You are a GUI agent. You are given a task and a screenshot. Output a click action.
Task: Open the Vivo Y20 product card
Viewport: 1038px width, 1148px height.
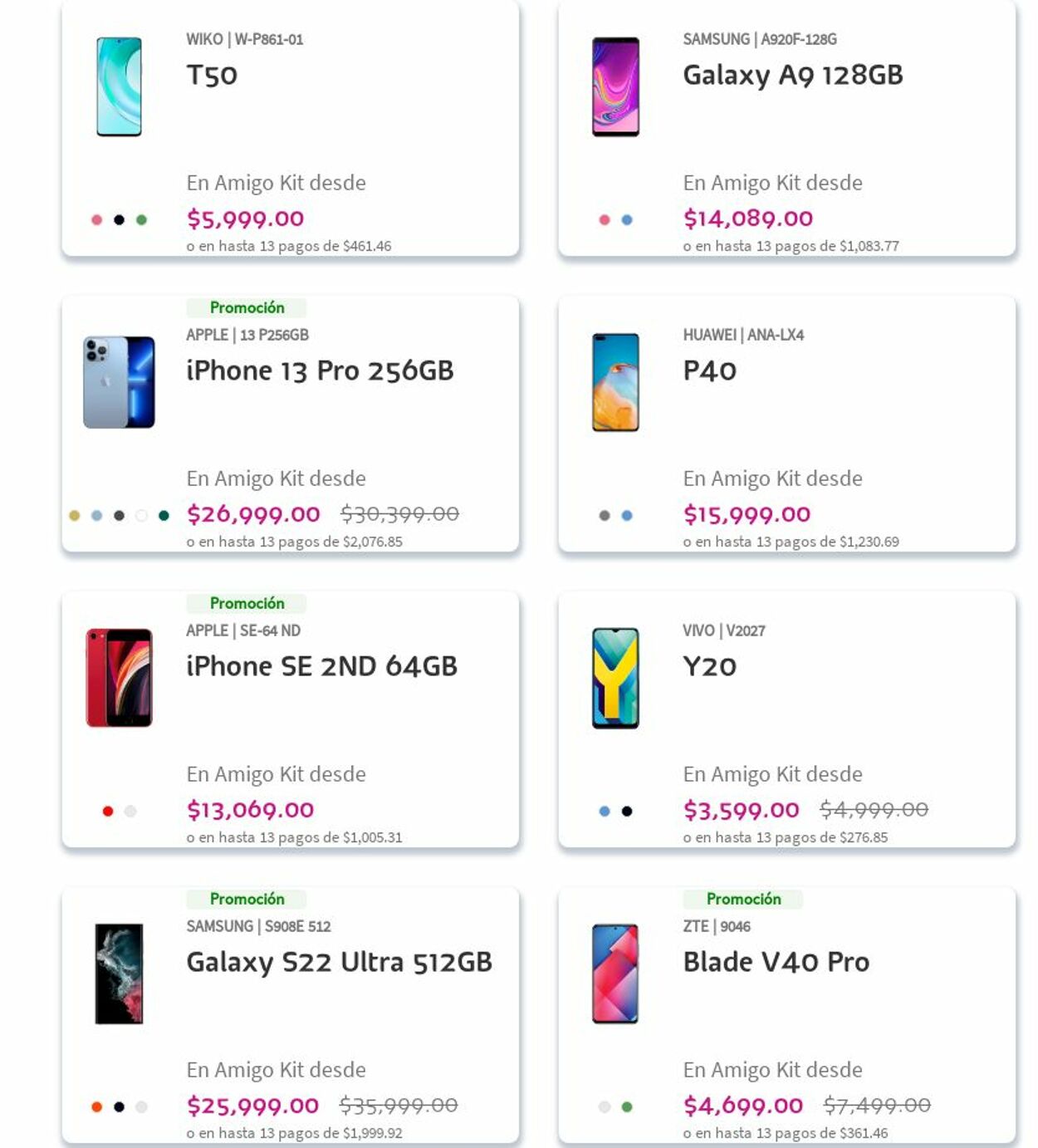(x=709, y=666)
